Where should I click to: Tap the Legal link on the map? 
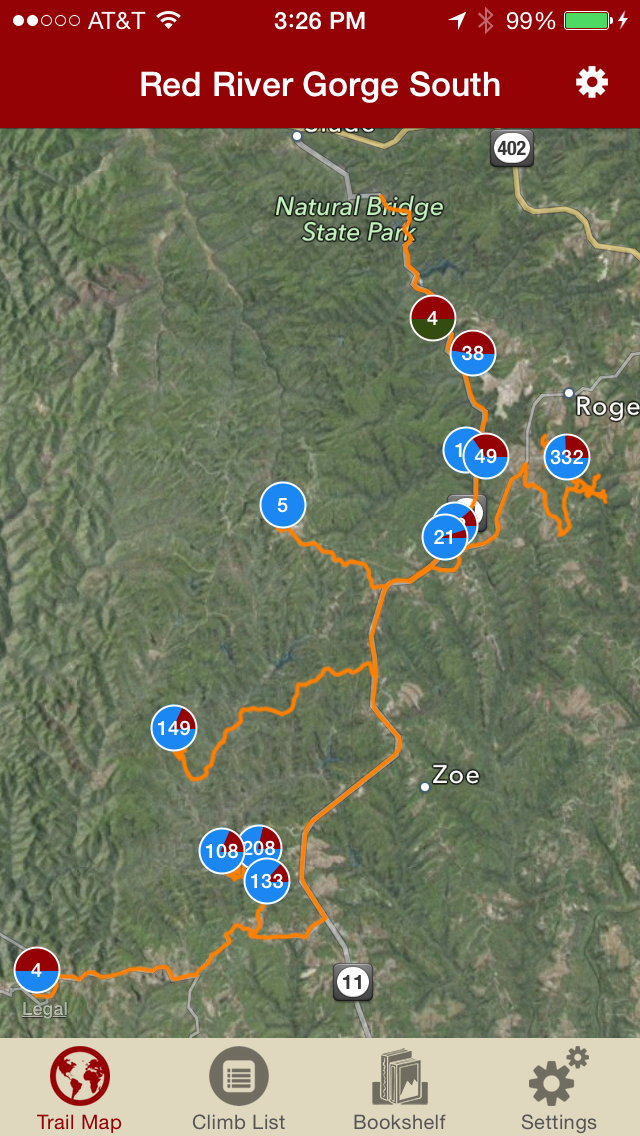coord(45,1009)
